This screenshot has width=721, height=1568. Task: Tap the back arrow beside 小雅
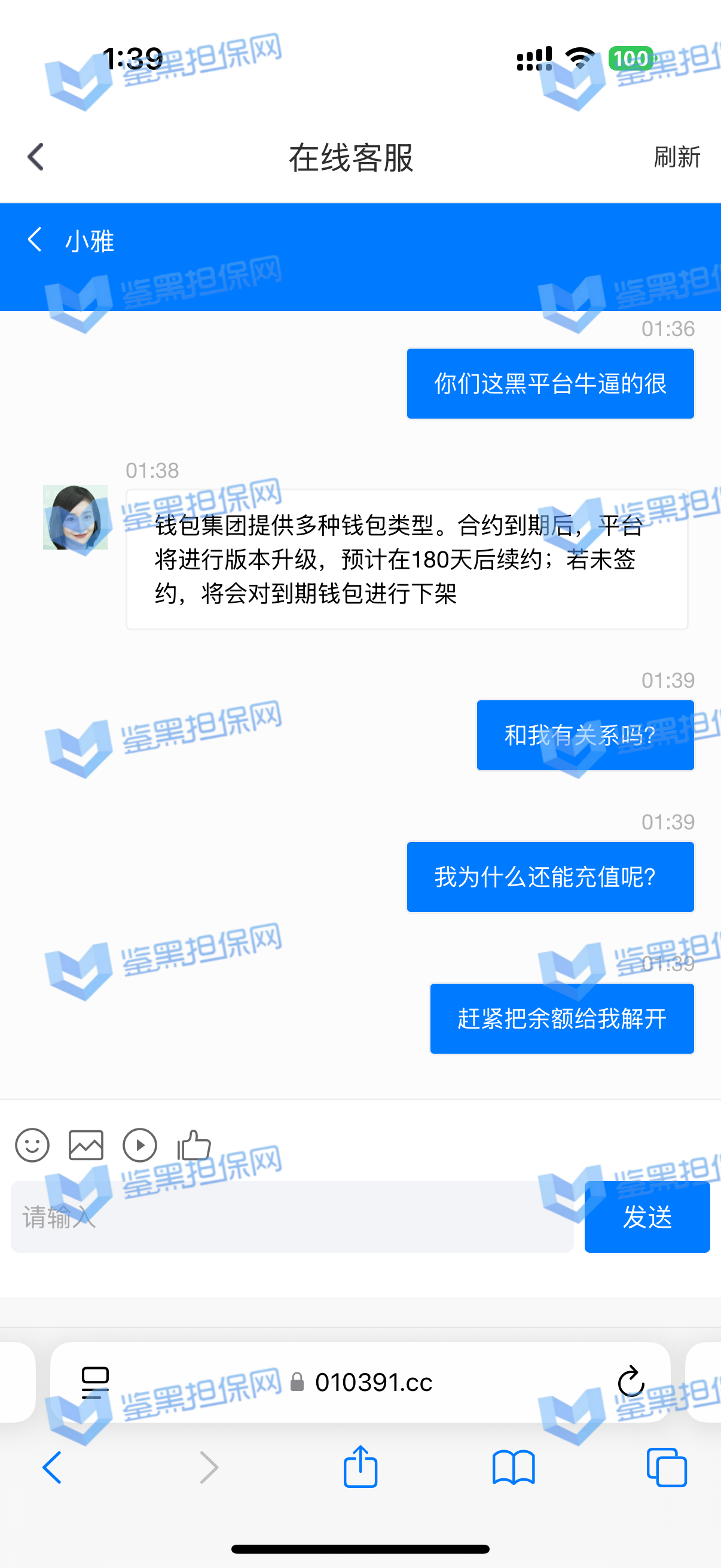click(x=35, y=240)
